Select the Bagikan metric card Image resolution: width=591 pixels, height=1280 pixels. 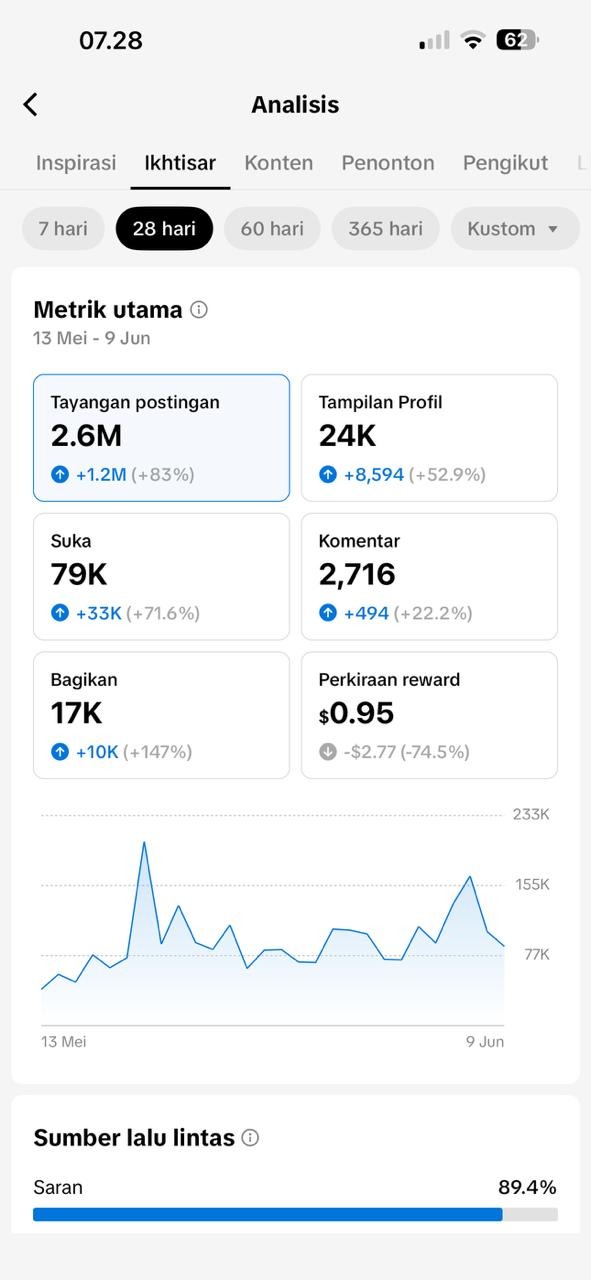click(161, 715)
